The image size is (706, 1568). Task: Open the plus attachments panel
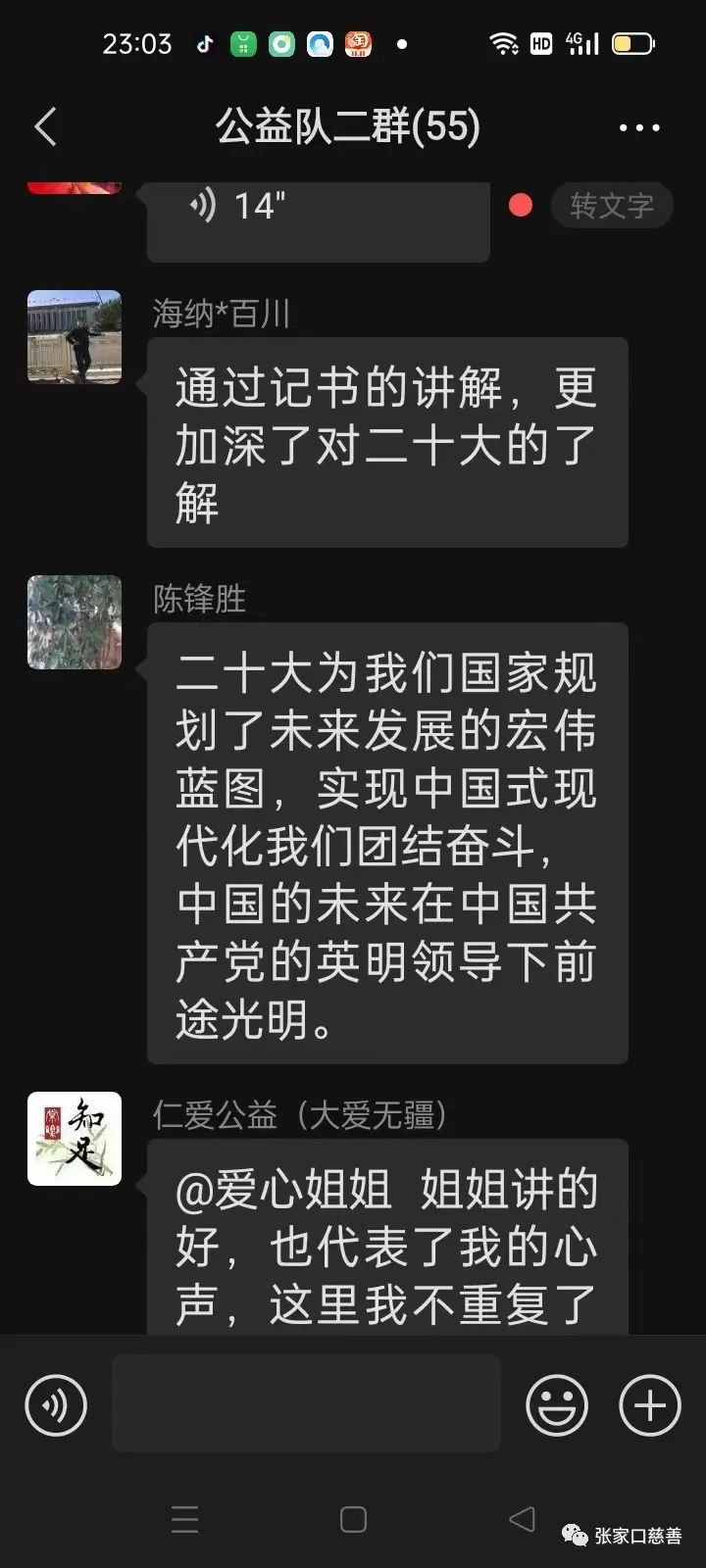pyautogui.click(x=649, y=1405)
